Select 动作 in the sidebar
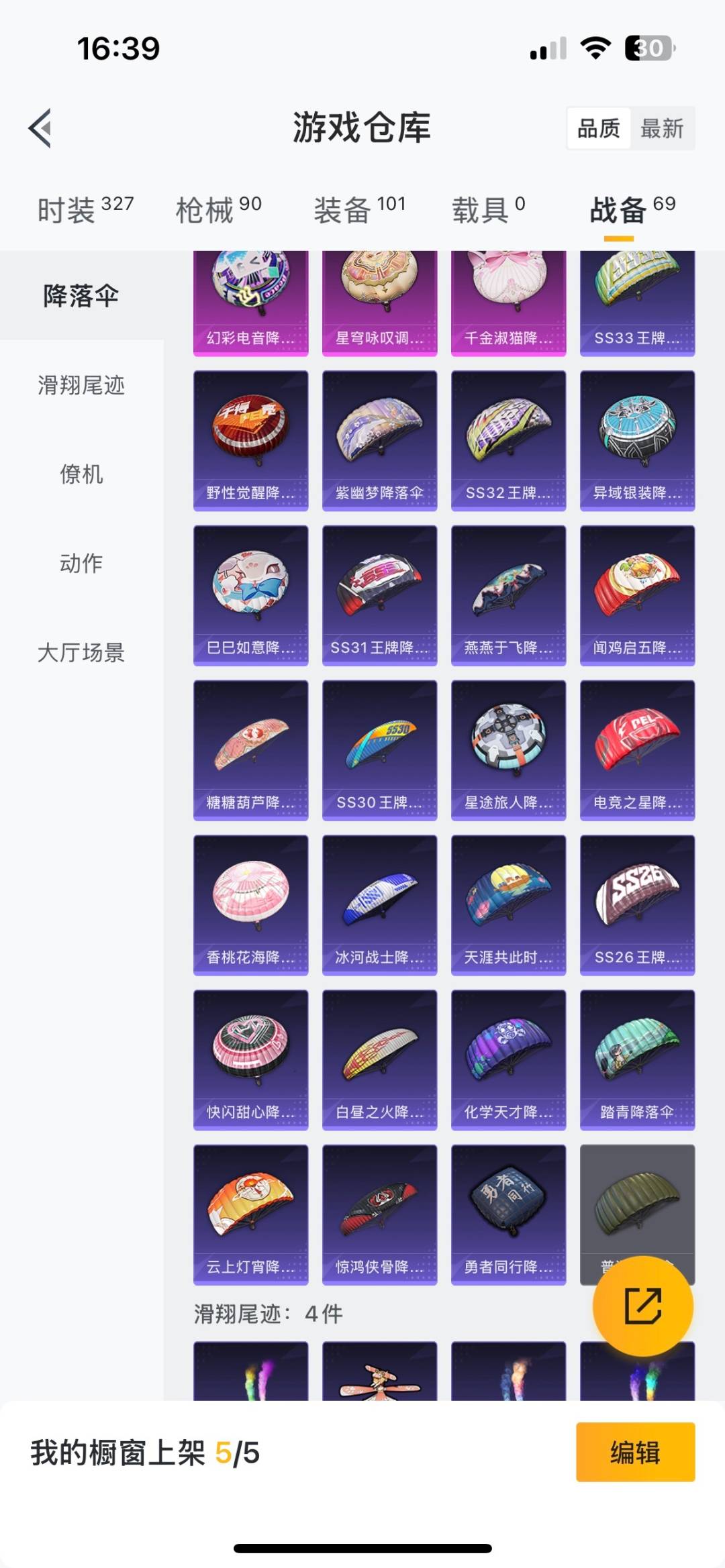725x1568 pixels. [81, 563]
